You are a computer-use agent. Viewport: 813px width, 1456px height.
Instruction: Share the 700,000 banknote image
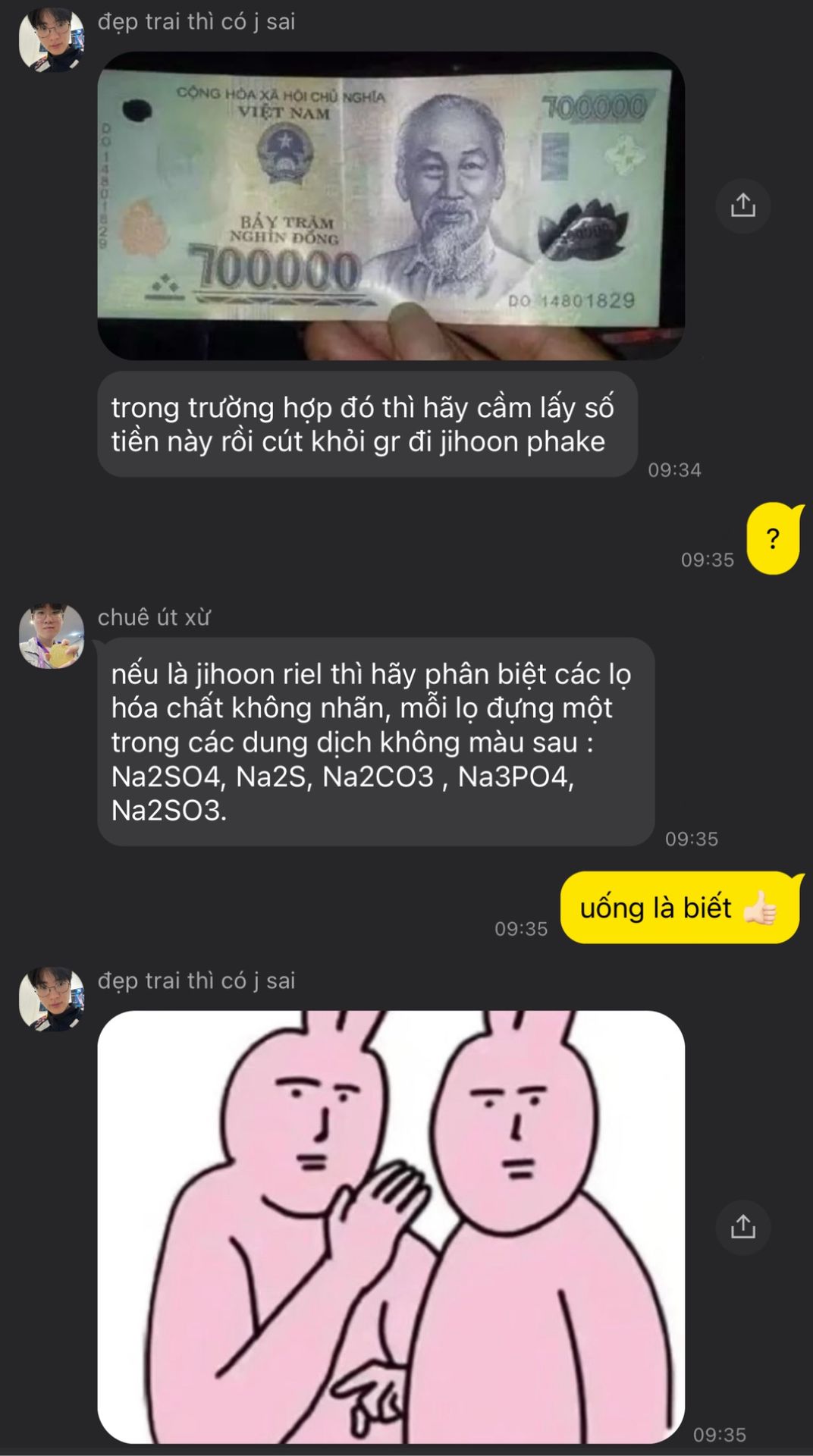pos(742,206)
